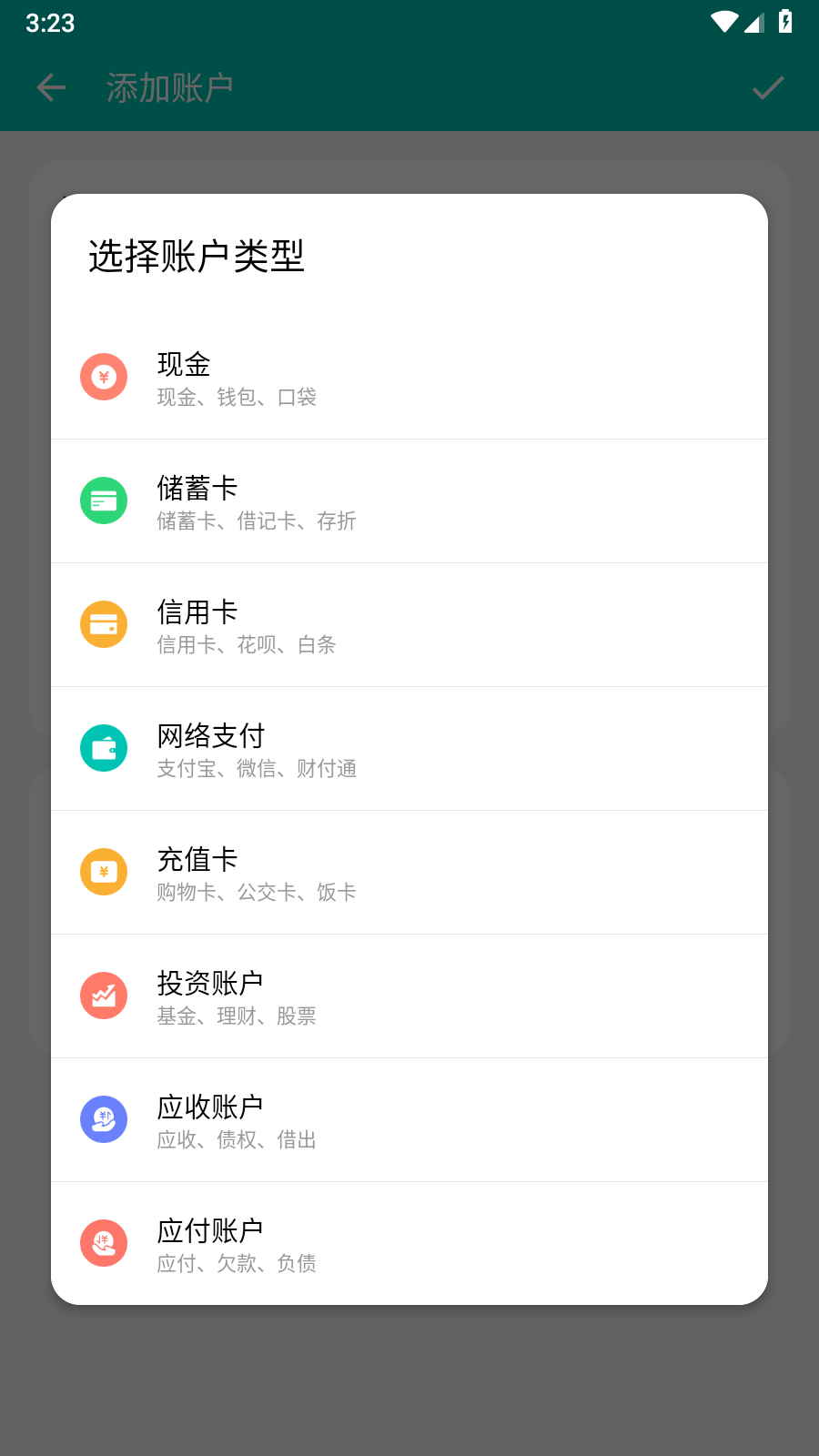This screenshot has width=819, height=1456.
Task: Tap the back arrow to leave 添加账户
Action: click(x=50, y=86)
